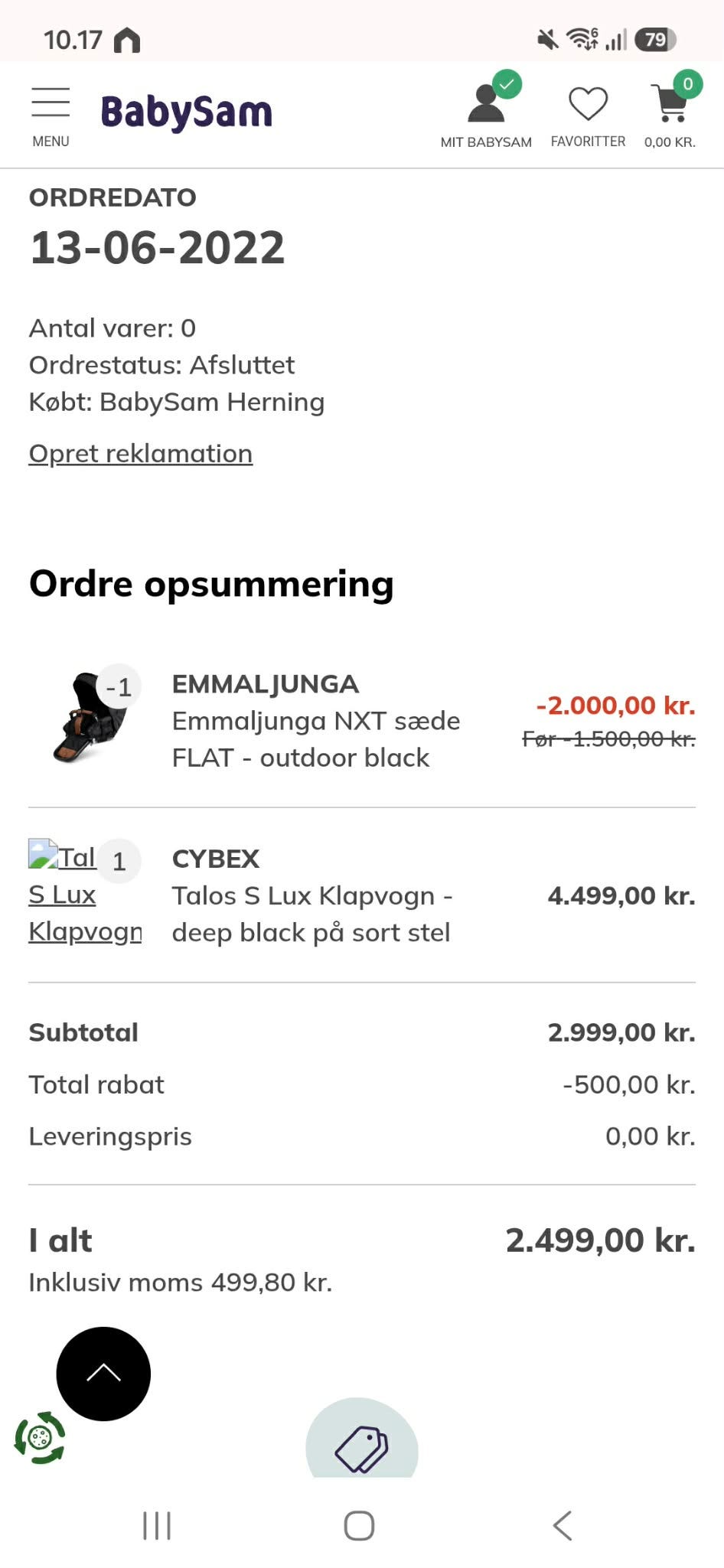Image resolution: width=724 pixels, height=1568 pixels.
Task: Open recent apps from navigation bar
Action: 158,1524
